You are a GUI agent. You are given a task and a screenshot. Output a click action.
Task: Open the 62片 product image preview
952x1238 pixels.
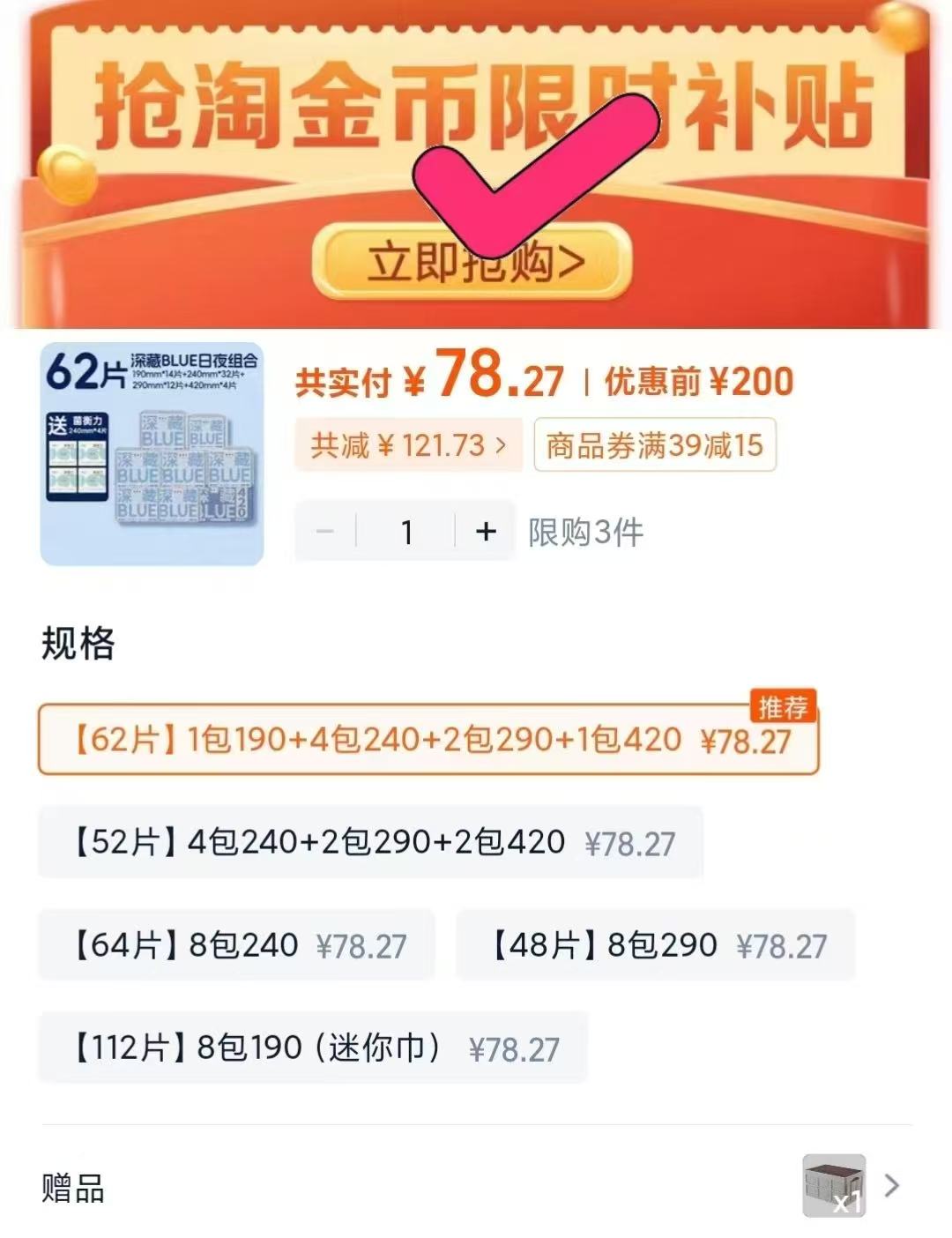152,453
